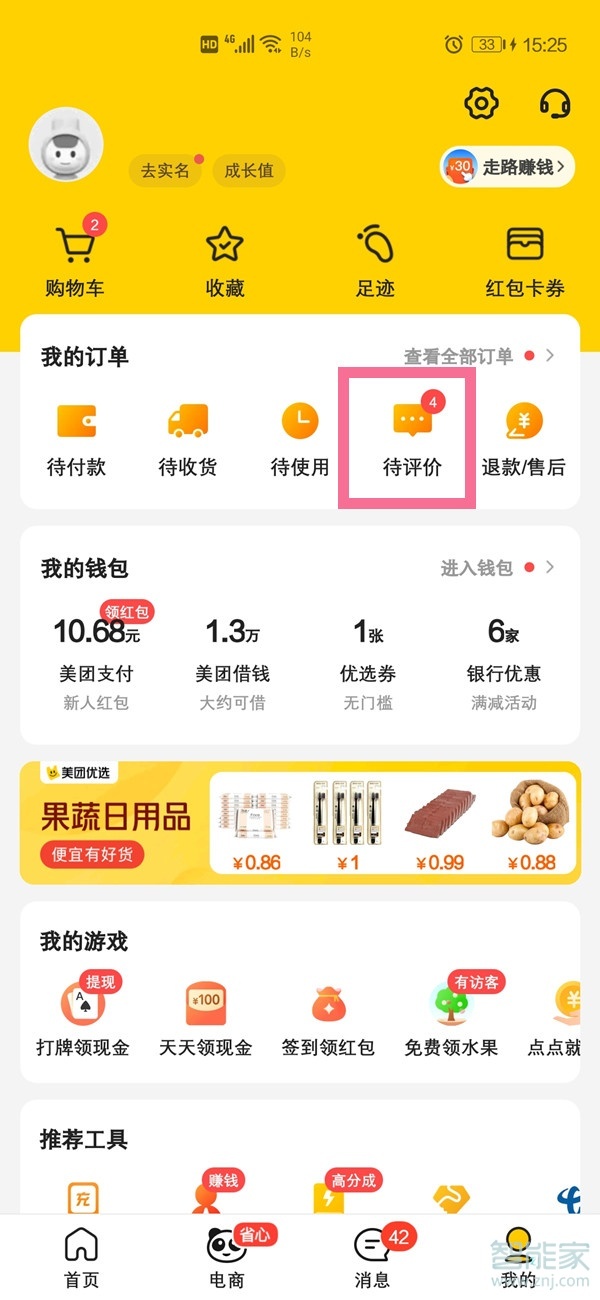
Task: Tap the 去实名 verification chip
Action: point(165,170)
